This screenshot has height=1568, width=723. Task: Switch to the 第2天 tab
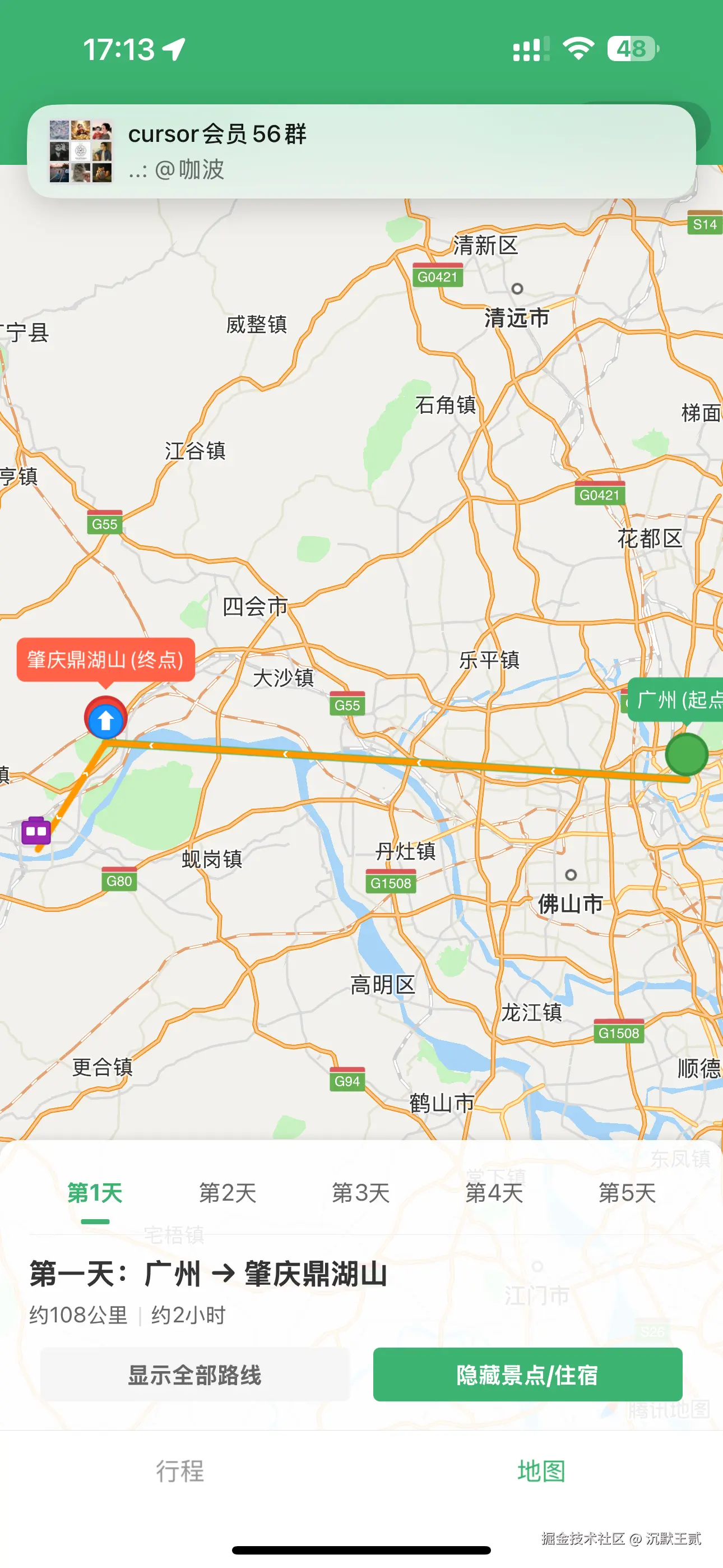[228, 1193]
